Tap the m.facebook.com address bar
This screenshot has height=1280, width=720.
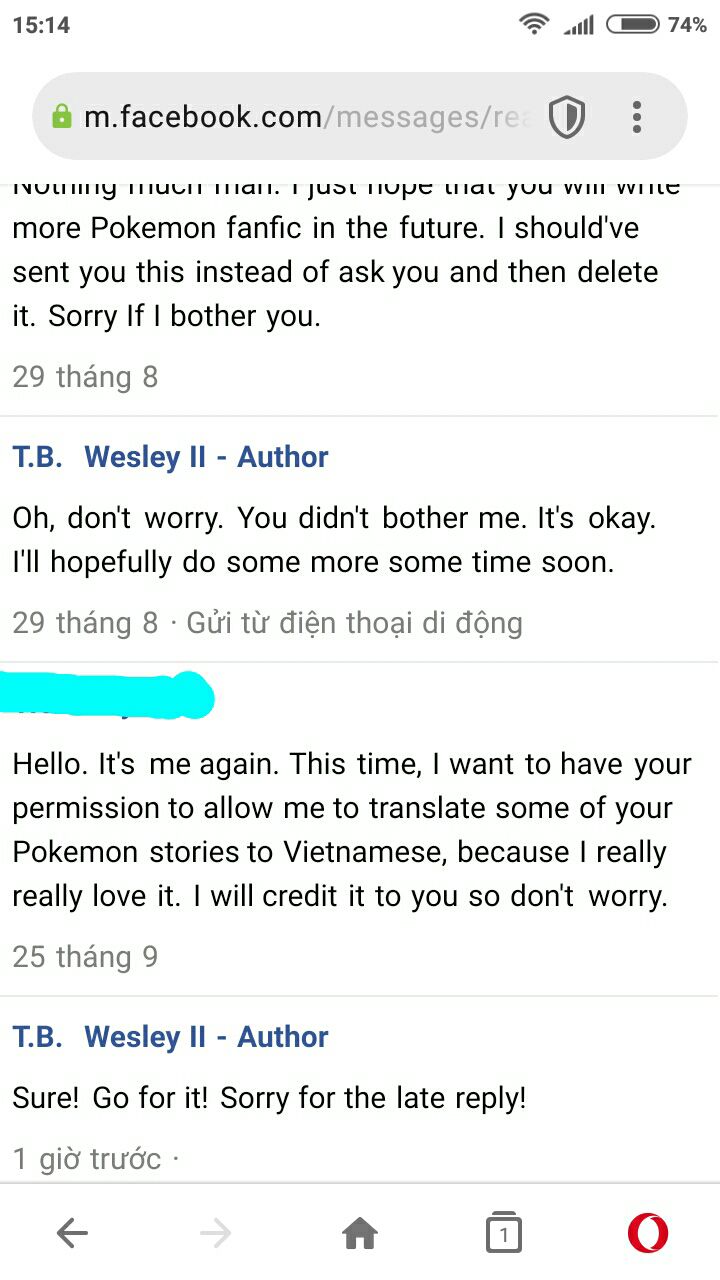tap(300, 118)
